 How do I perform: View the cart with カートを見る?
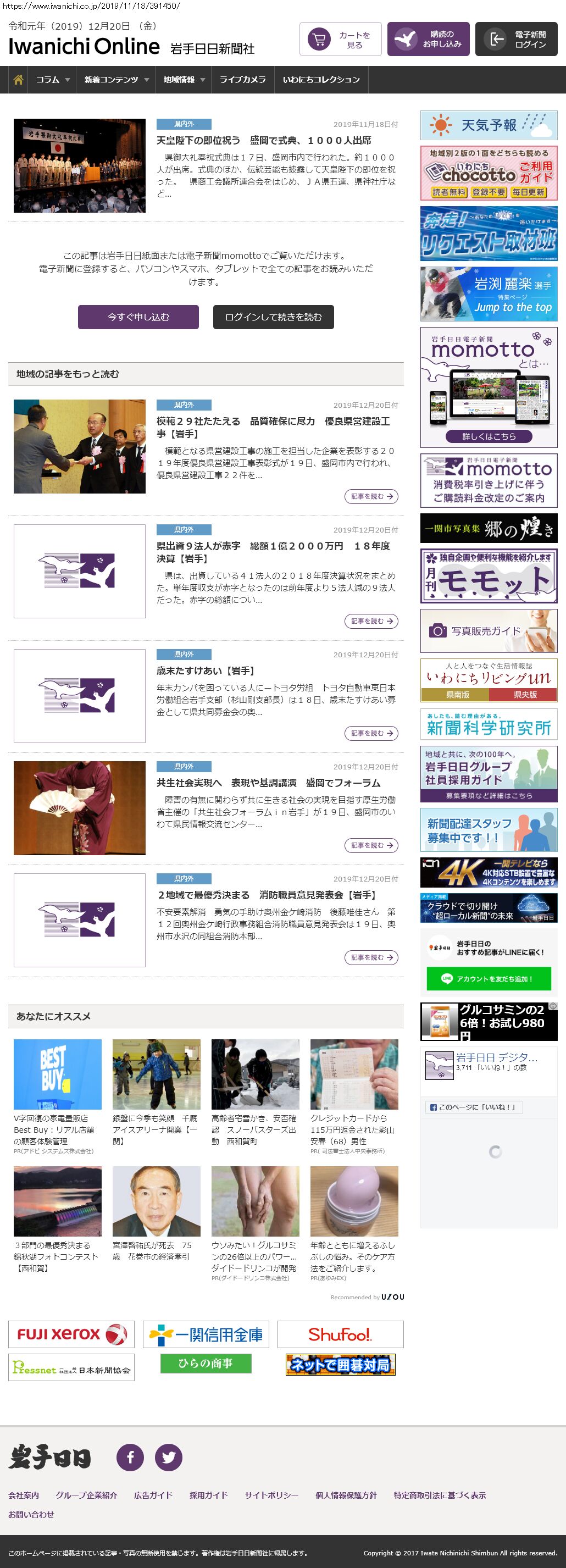pyautogui.click(x=340, y=40)
